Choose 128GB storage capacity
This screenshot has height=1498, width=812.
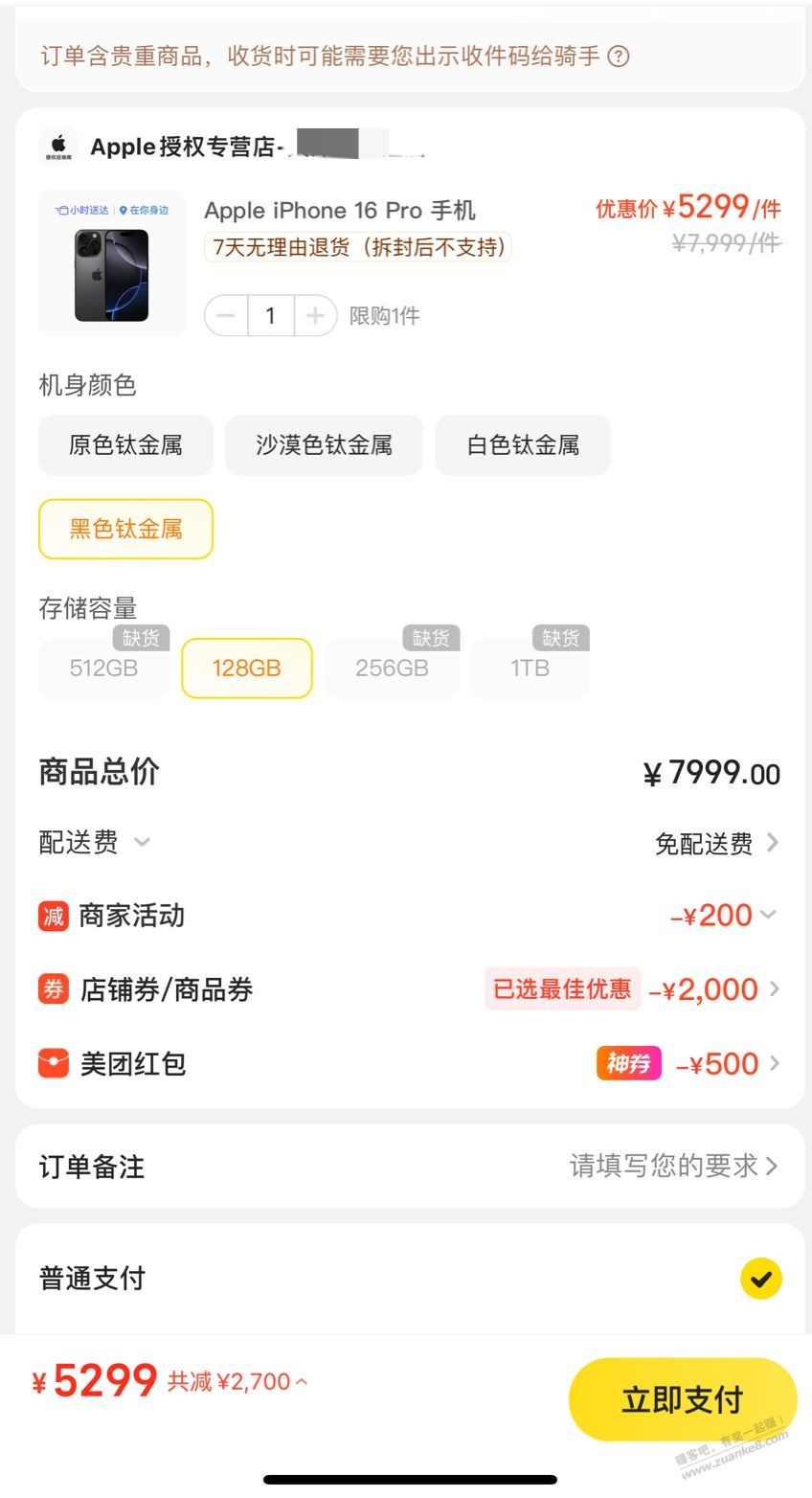246,668
